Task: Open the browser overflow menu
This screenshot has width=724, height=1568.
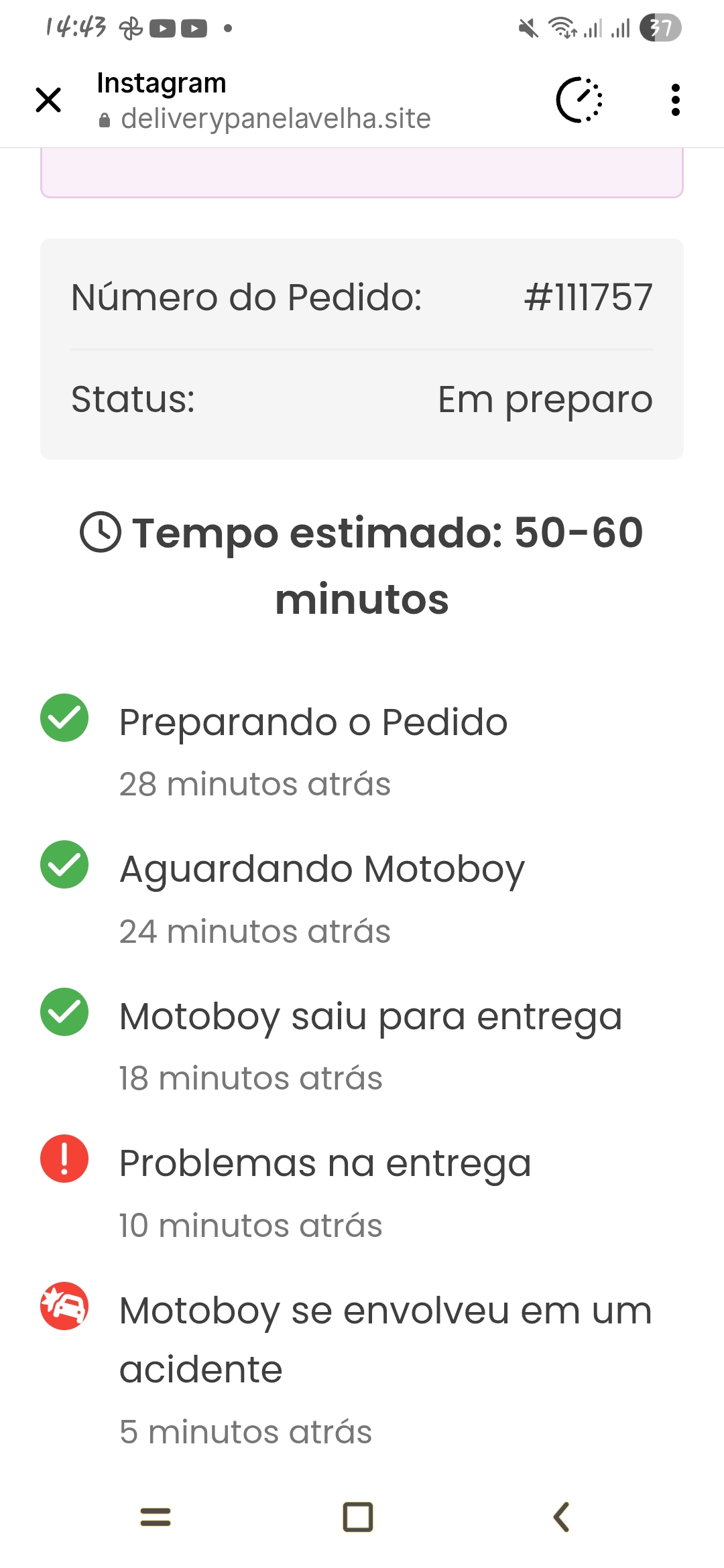Action: (675, 101)
